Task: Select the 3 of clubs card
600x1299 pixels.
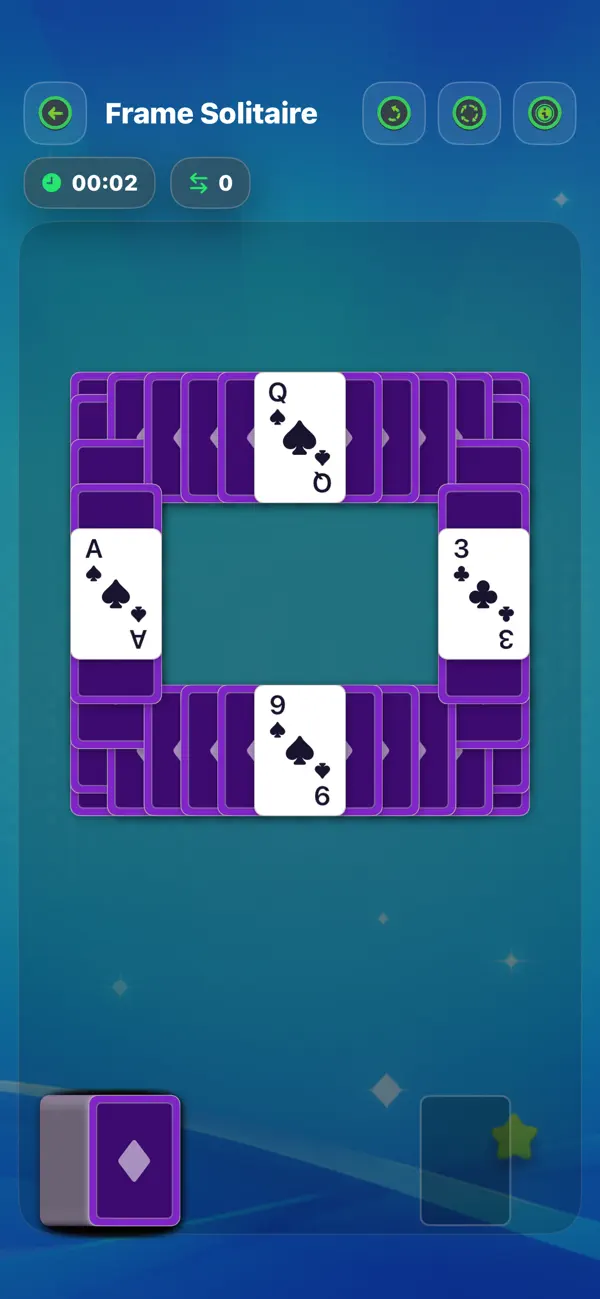Action: [x=484, y=594]
